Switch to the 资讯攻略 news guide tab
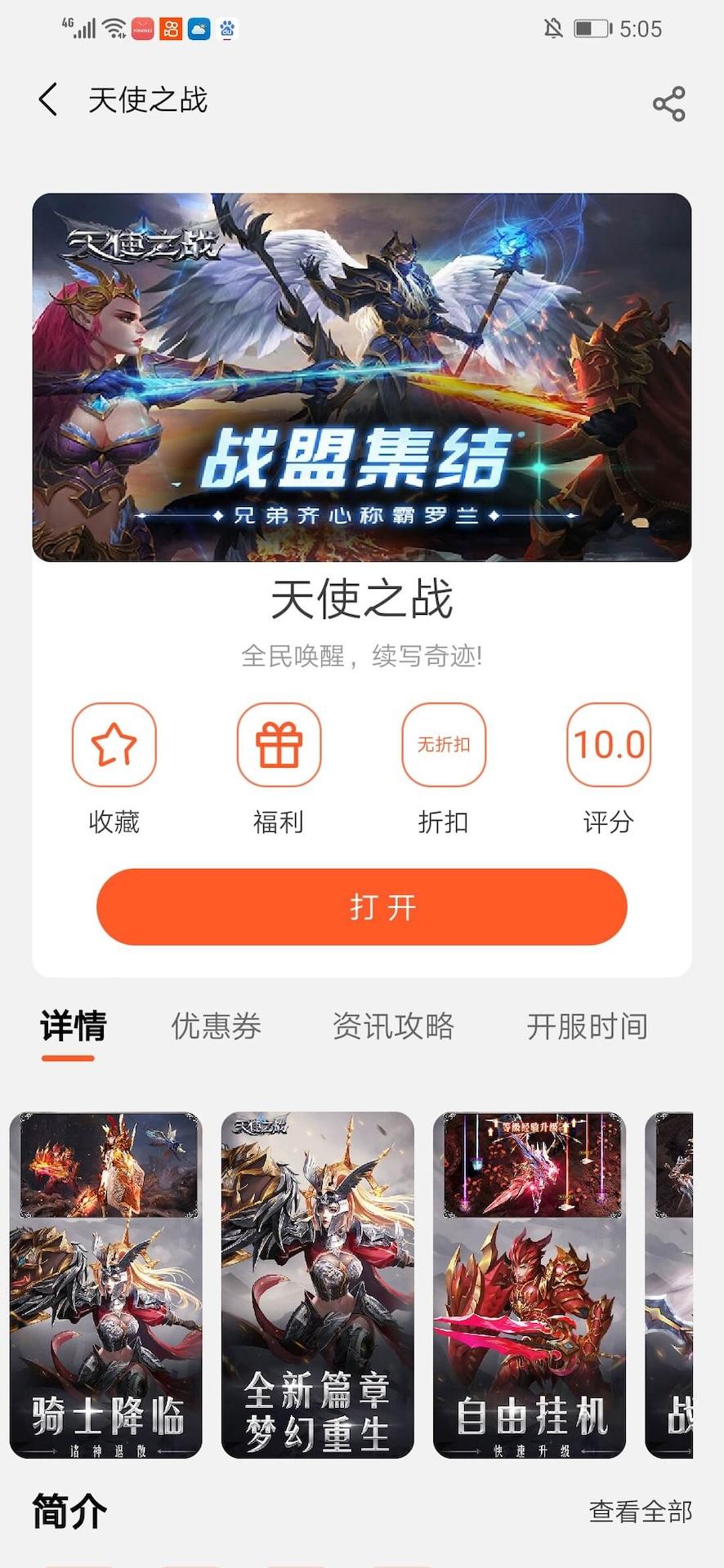This screenshot has width=724, height=1568. pyautogui.click(x=395, y=1027)
